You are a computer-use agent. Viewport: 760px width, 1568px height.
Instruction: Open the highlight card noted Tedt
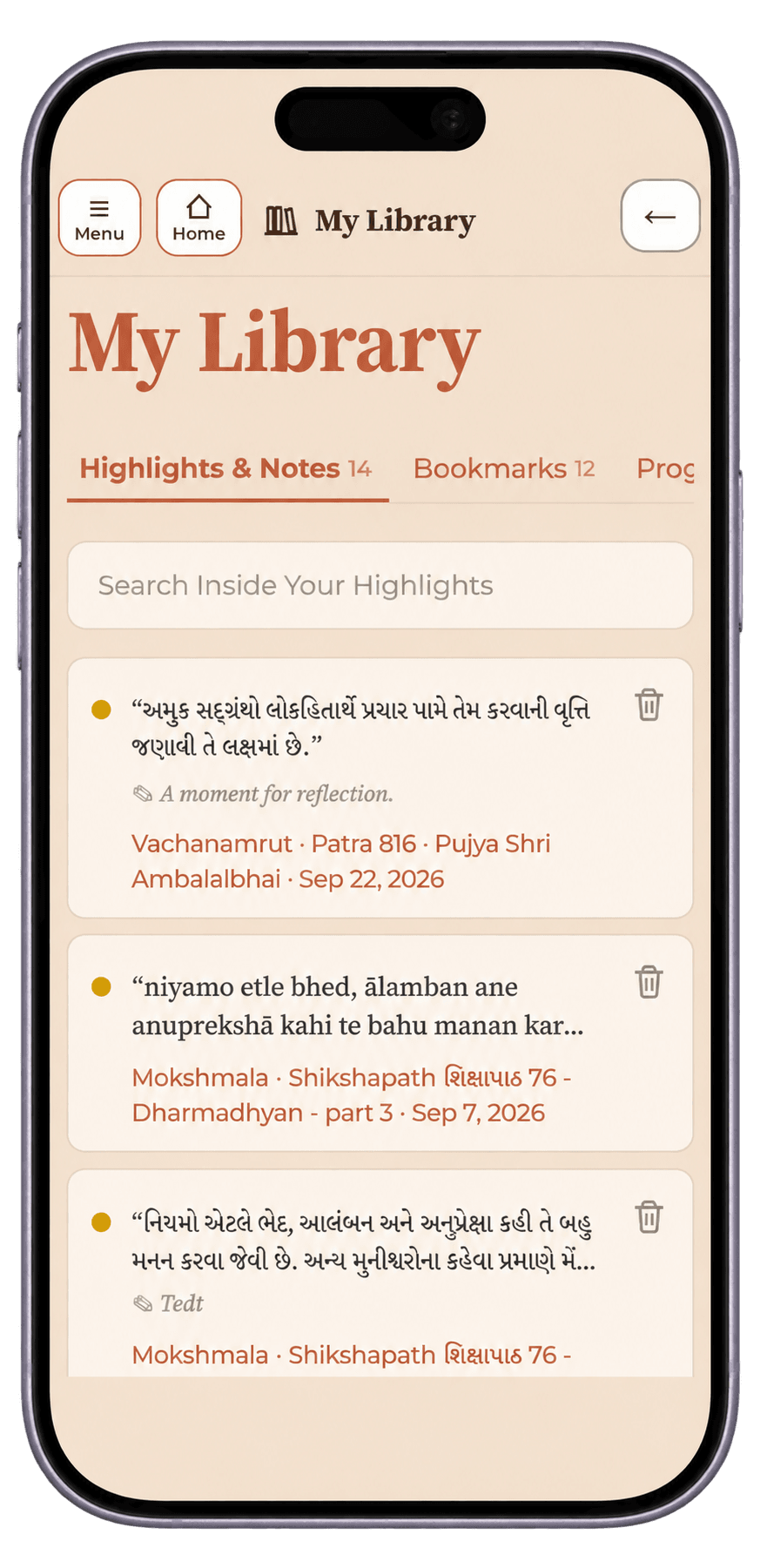[x=380, y=1273]
